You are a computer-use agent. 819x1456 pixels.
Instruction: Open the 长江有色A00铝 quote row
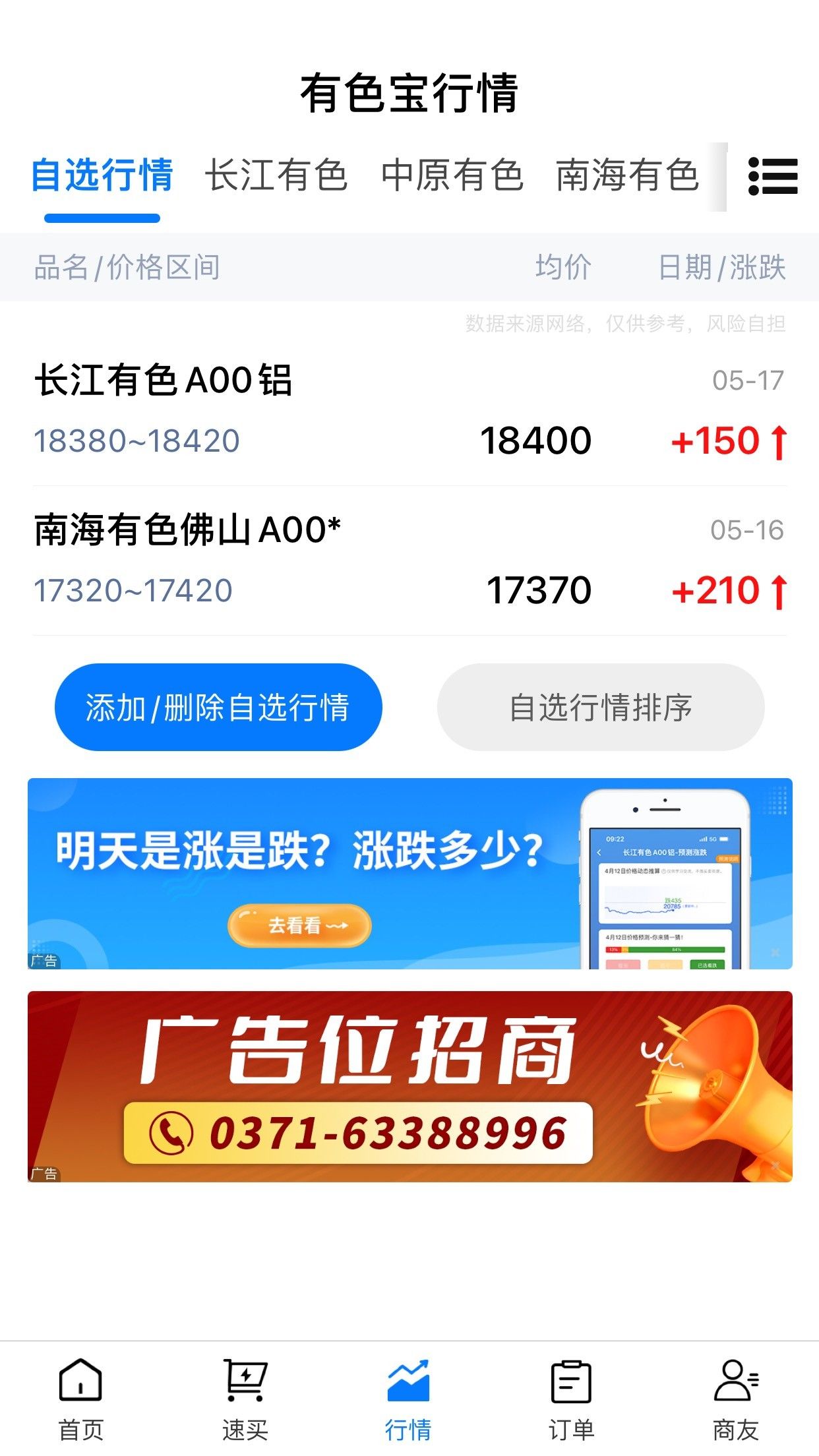pos(409,411)
